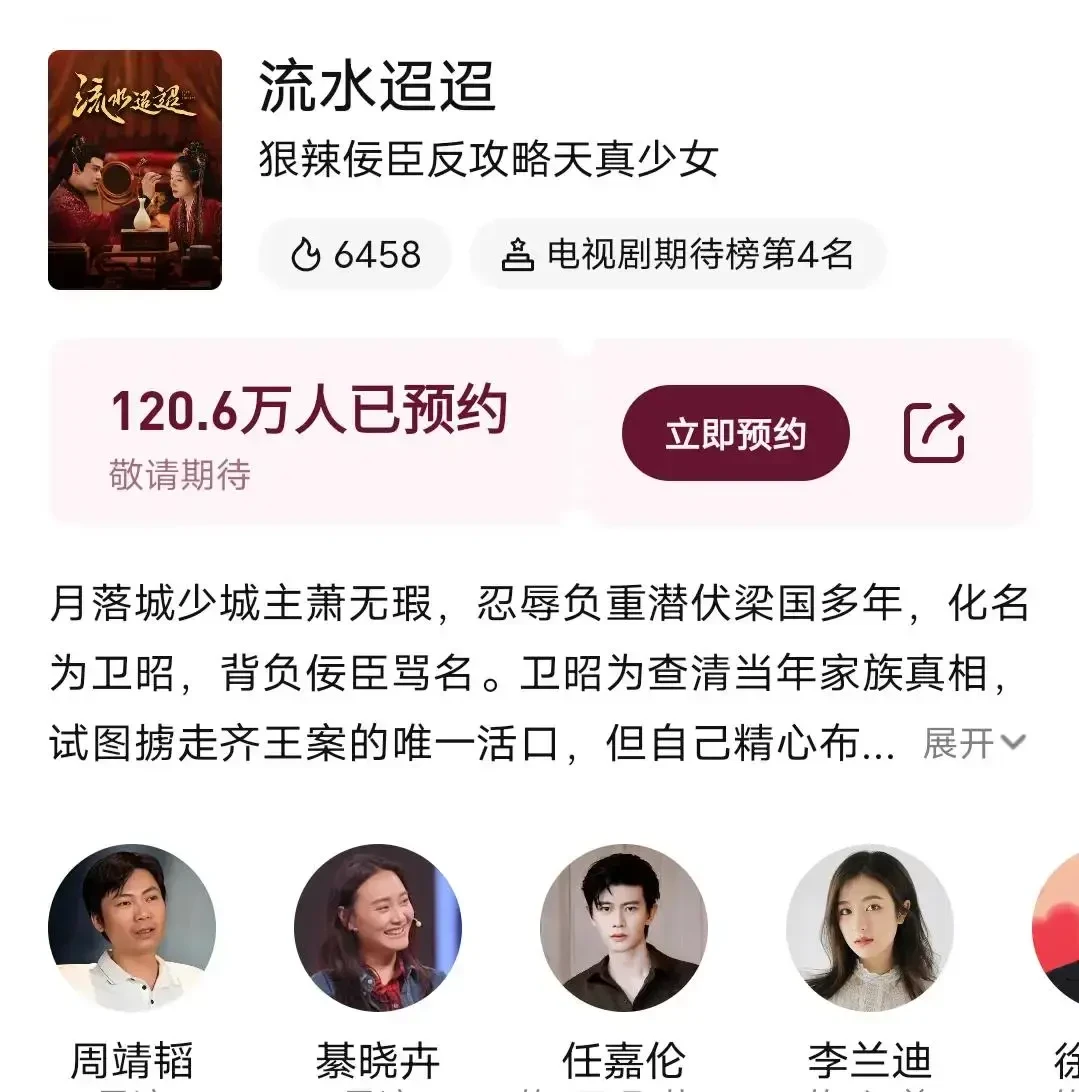
Task: Open cast member 李兰迪
Action: (869, 928)
